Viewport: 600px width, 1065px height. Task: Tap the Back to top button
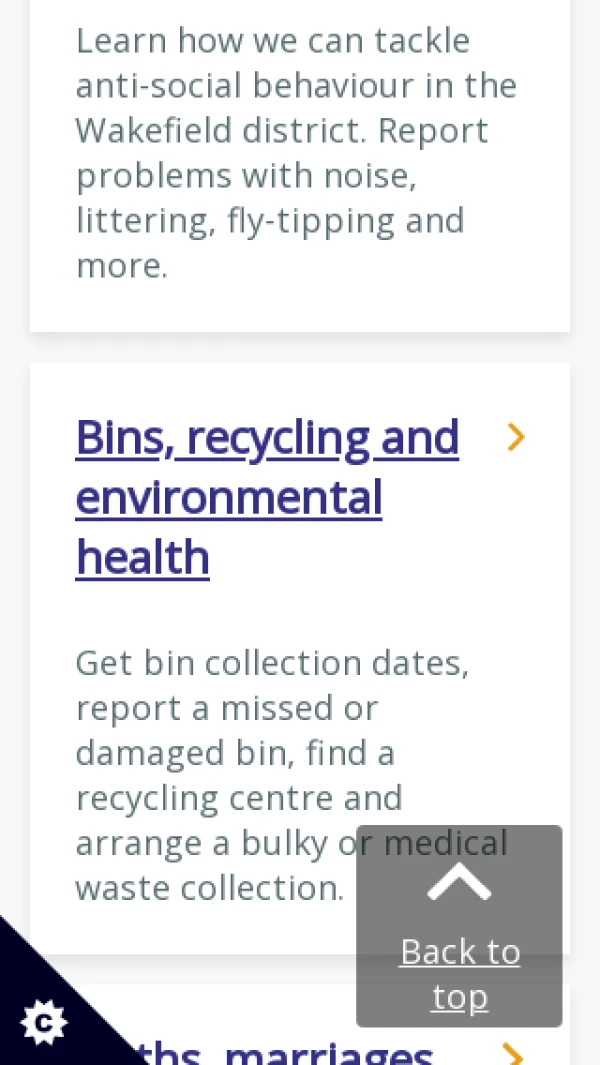coord(459,927)
